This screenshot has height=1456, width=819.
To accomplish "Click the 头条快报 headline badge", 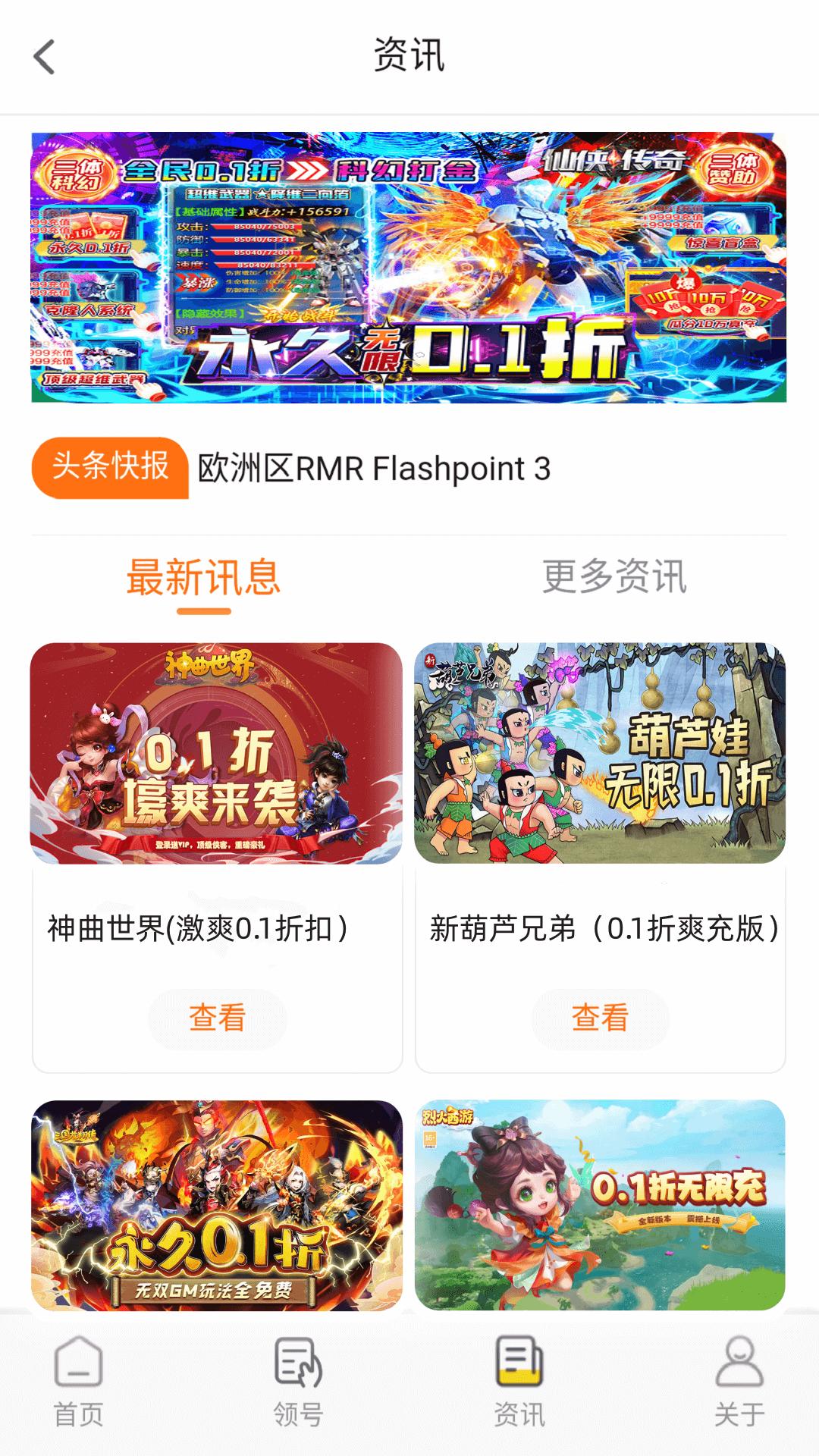I will coord(109,470).
